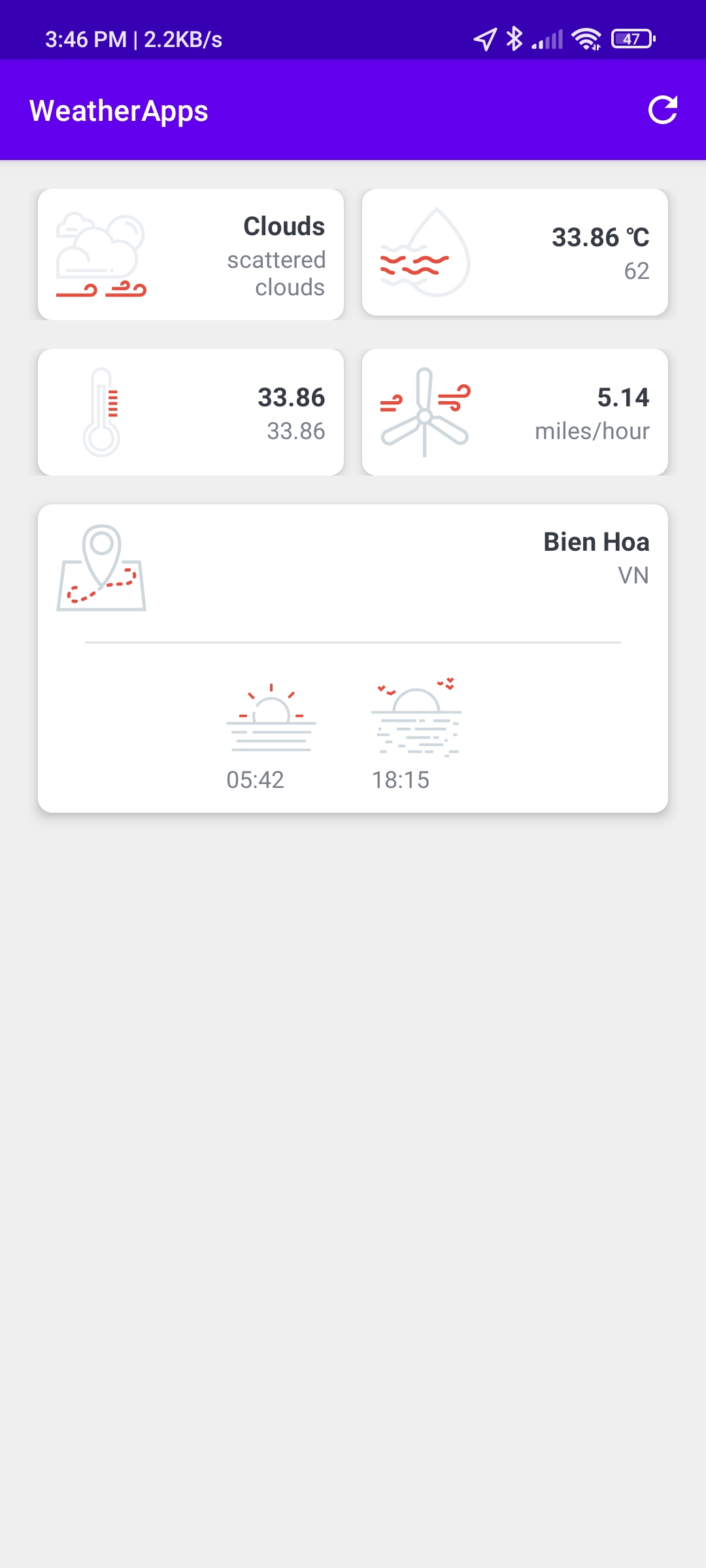The image size is (706, 1568).
Task: Select the Bluetooth icon in status bar
Action: [514, 39]
